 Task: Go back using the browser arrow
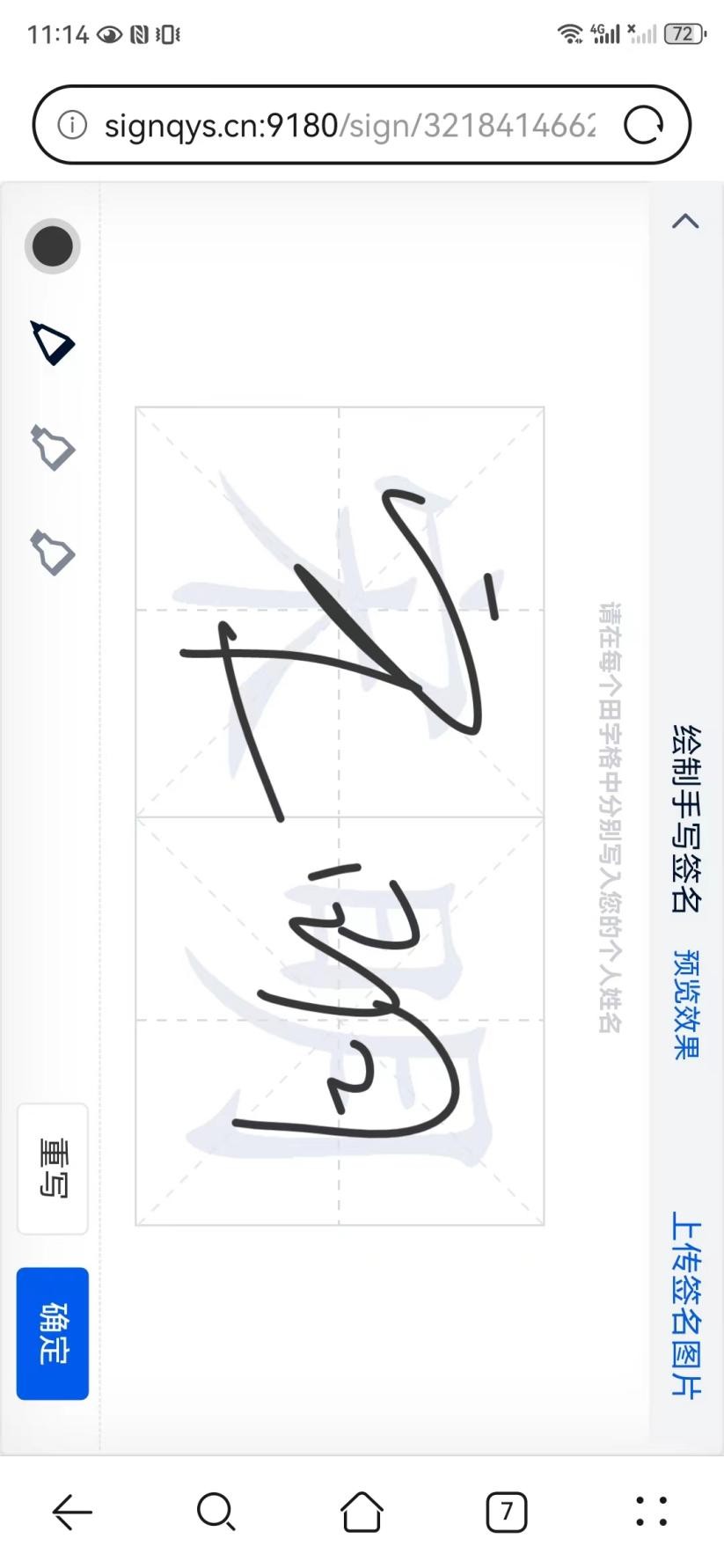[x=72, y=1512]
